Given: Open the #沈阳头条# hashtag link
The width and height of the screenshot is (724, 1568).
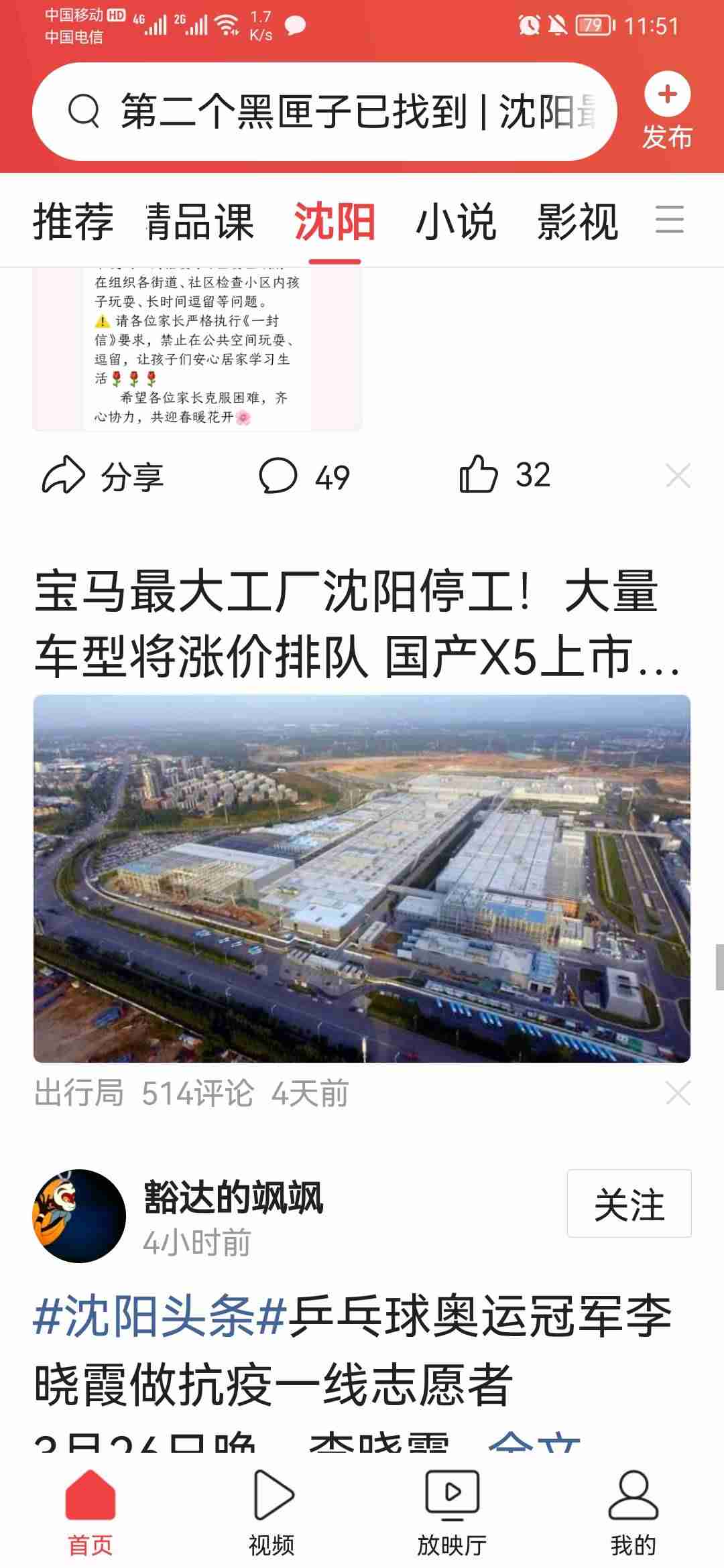Looking at the screenshot, I should [160, 1316].
